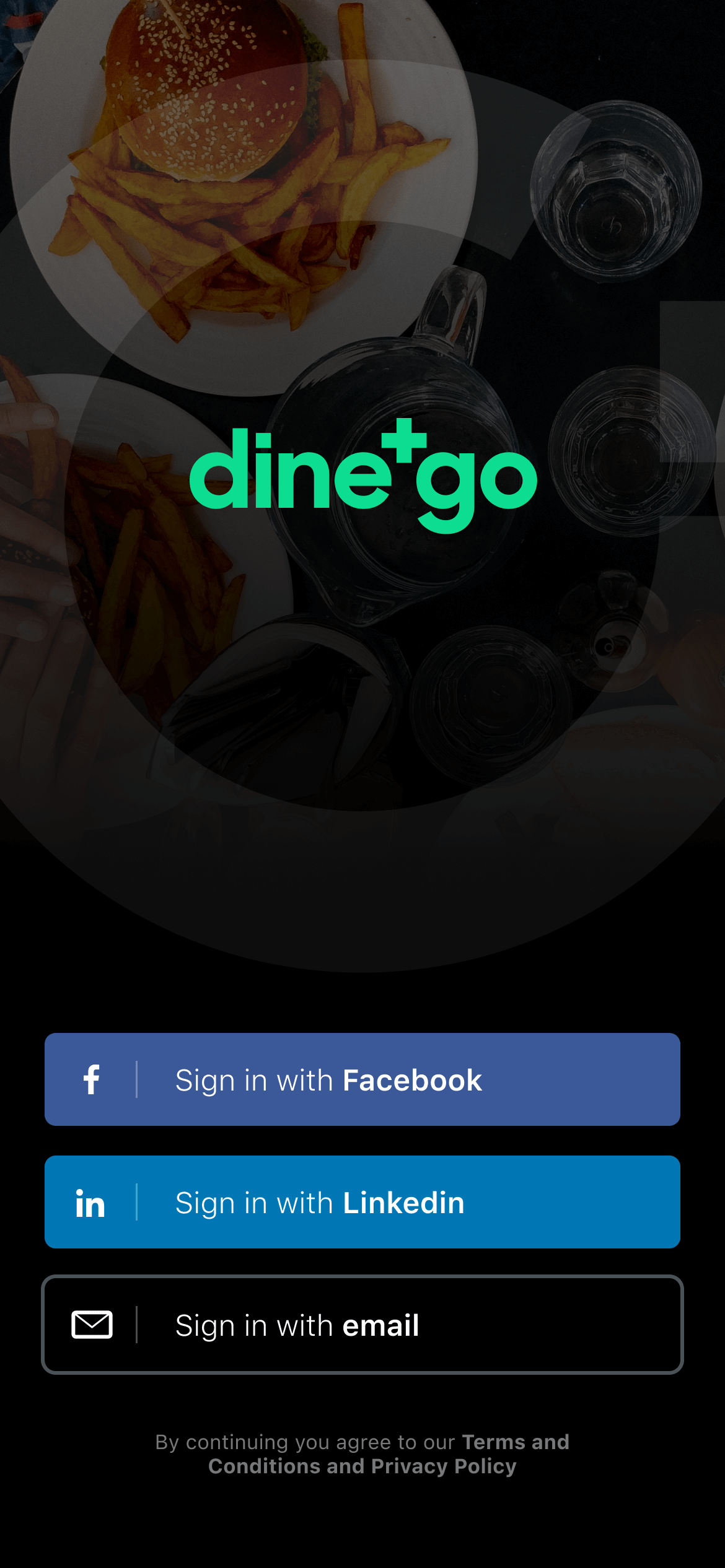Select Sign in with email
Image resolution: width=725 pixels, height=1568 pixels.
tap(362, 1325)
